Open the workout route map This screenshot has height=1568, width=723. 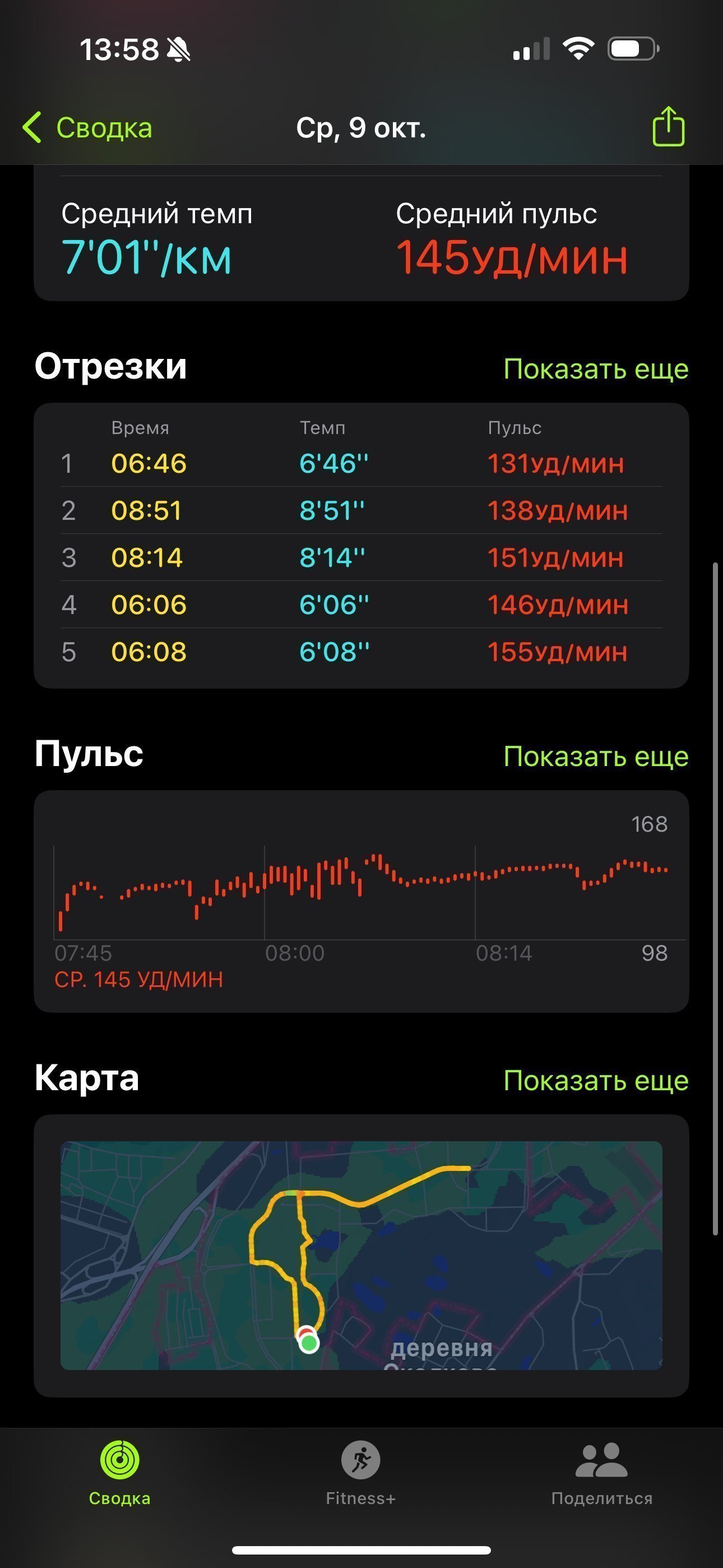click(361, 1255)
